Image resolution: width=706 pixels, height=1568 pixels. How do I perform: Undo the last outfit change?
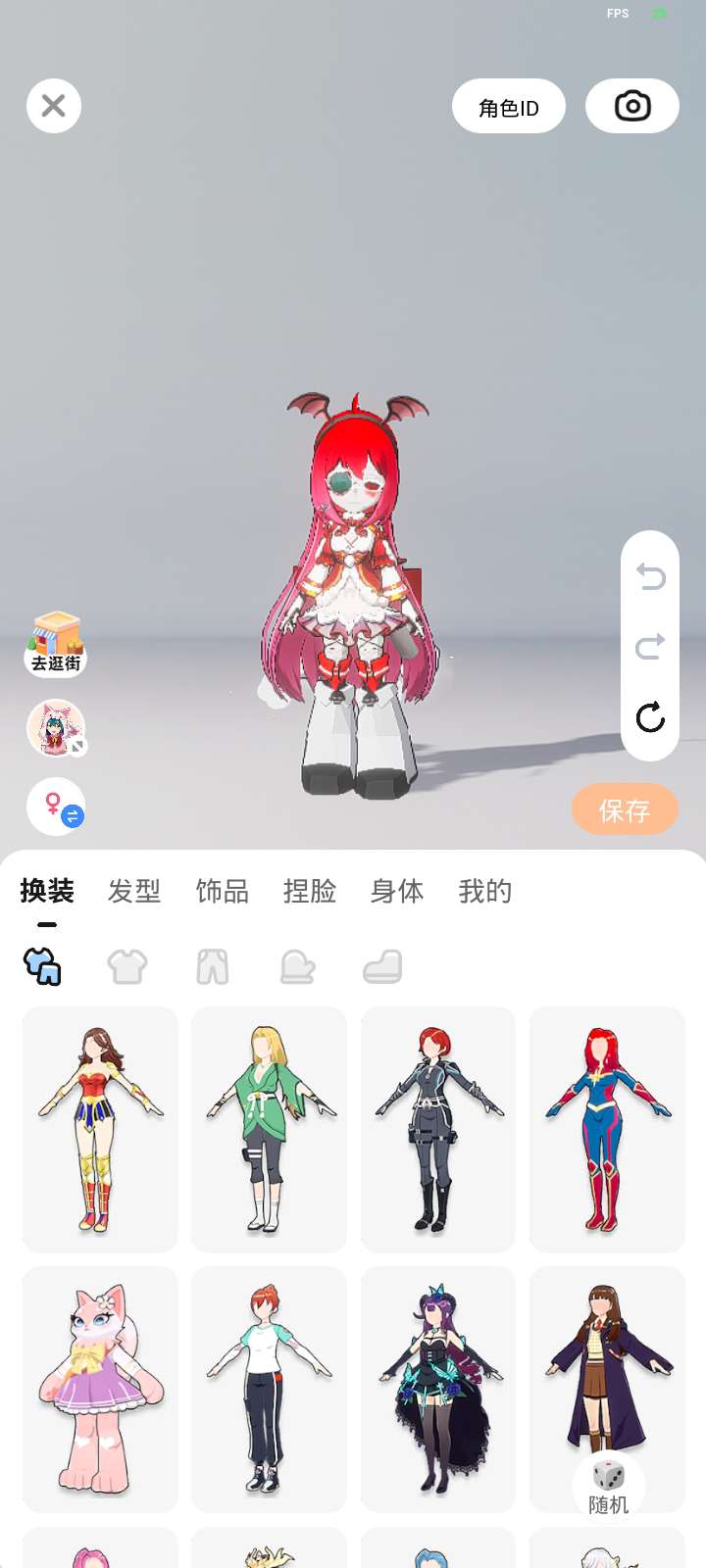650,576
